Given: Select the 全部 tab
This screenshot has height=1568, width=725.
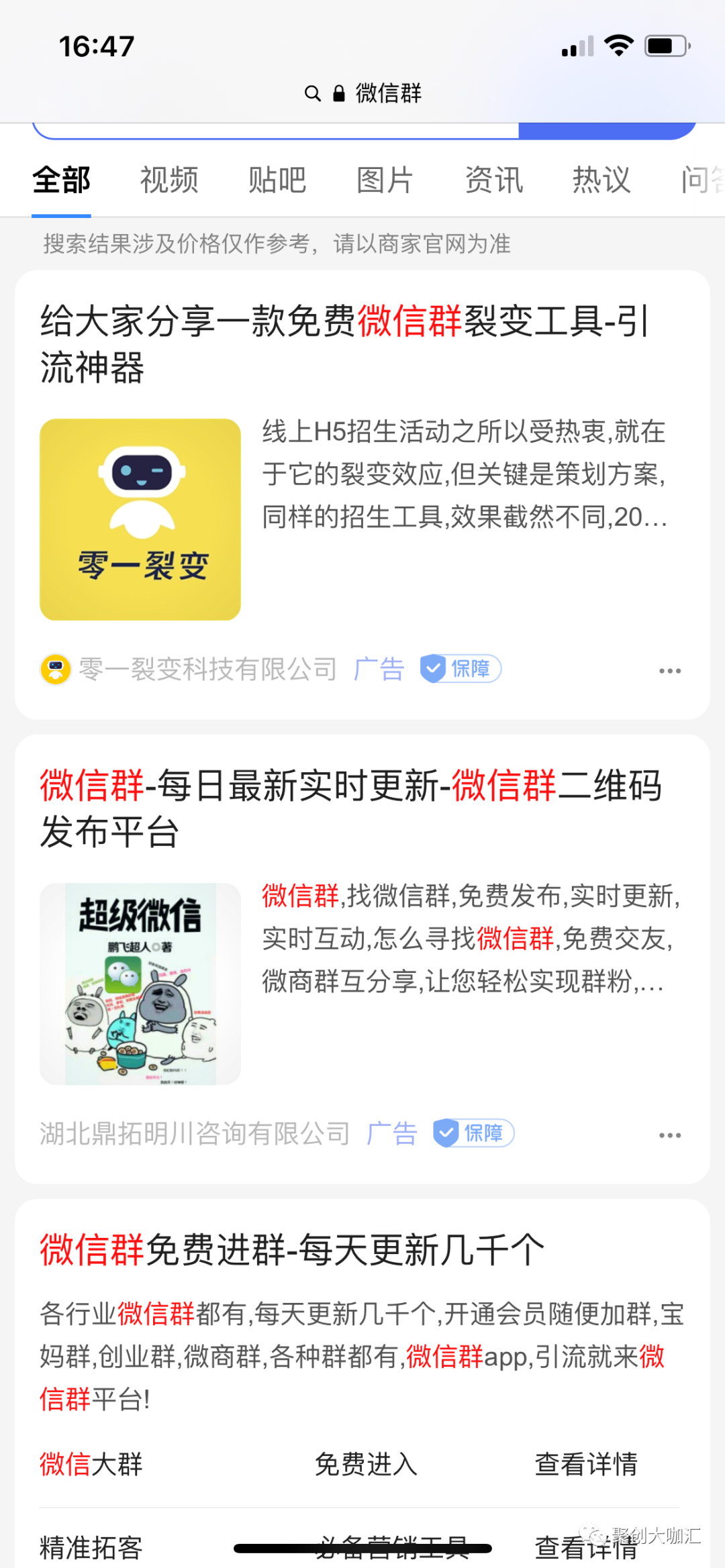Looking at the screenshot, I should [x=61, y=180].
